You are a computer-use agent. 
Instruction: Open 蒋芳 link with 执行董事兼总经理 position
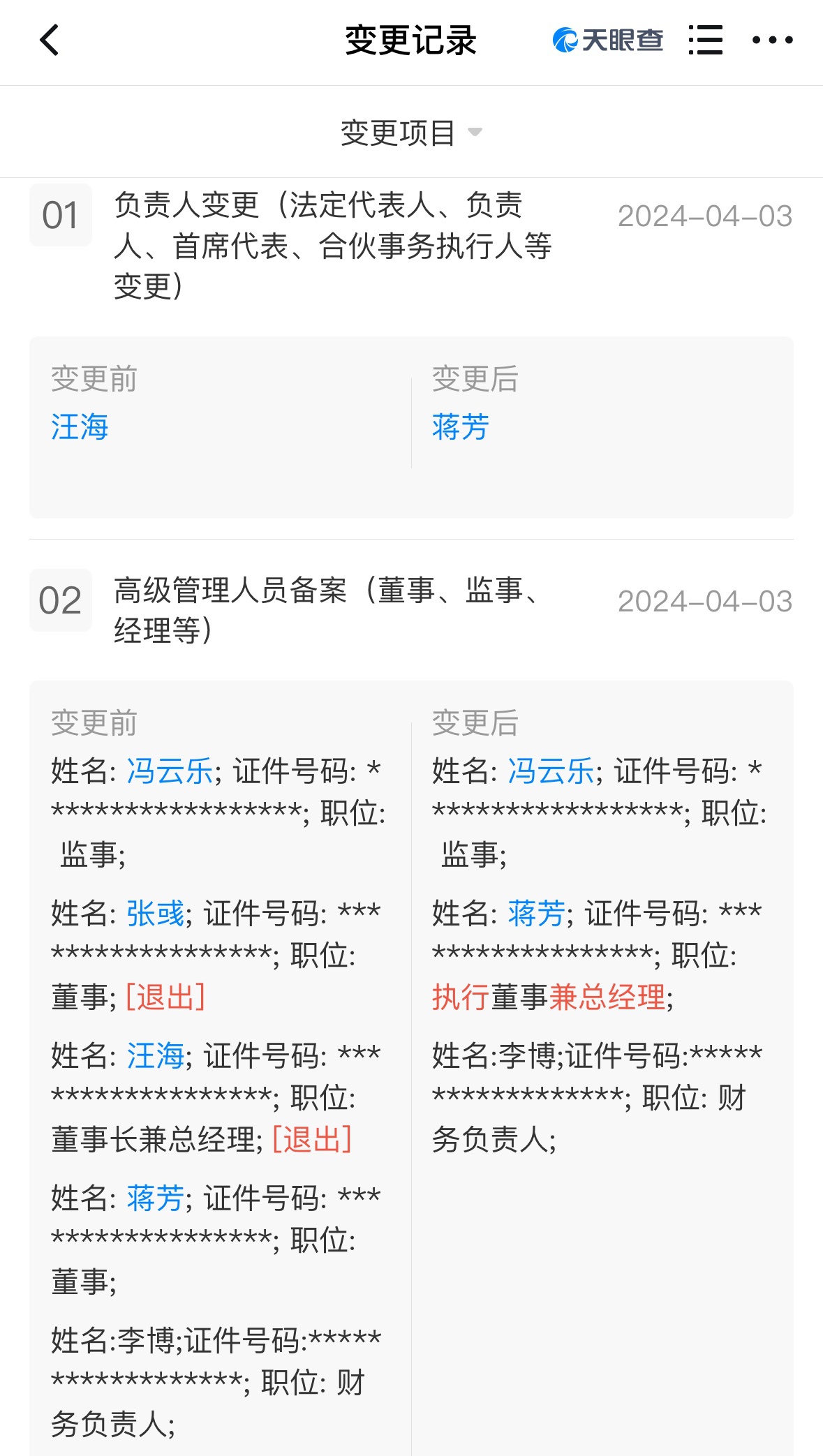(x=536, y=913)
